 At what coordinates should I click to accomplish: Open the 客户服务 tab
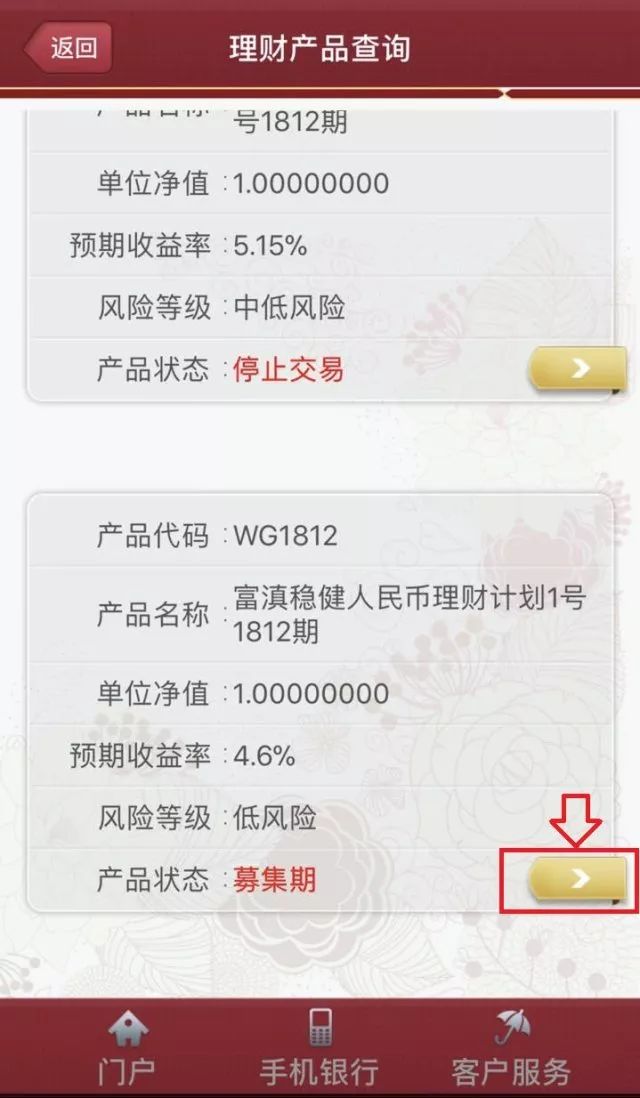pyautogui.click(x=510, y=1048)
